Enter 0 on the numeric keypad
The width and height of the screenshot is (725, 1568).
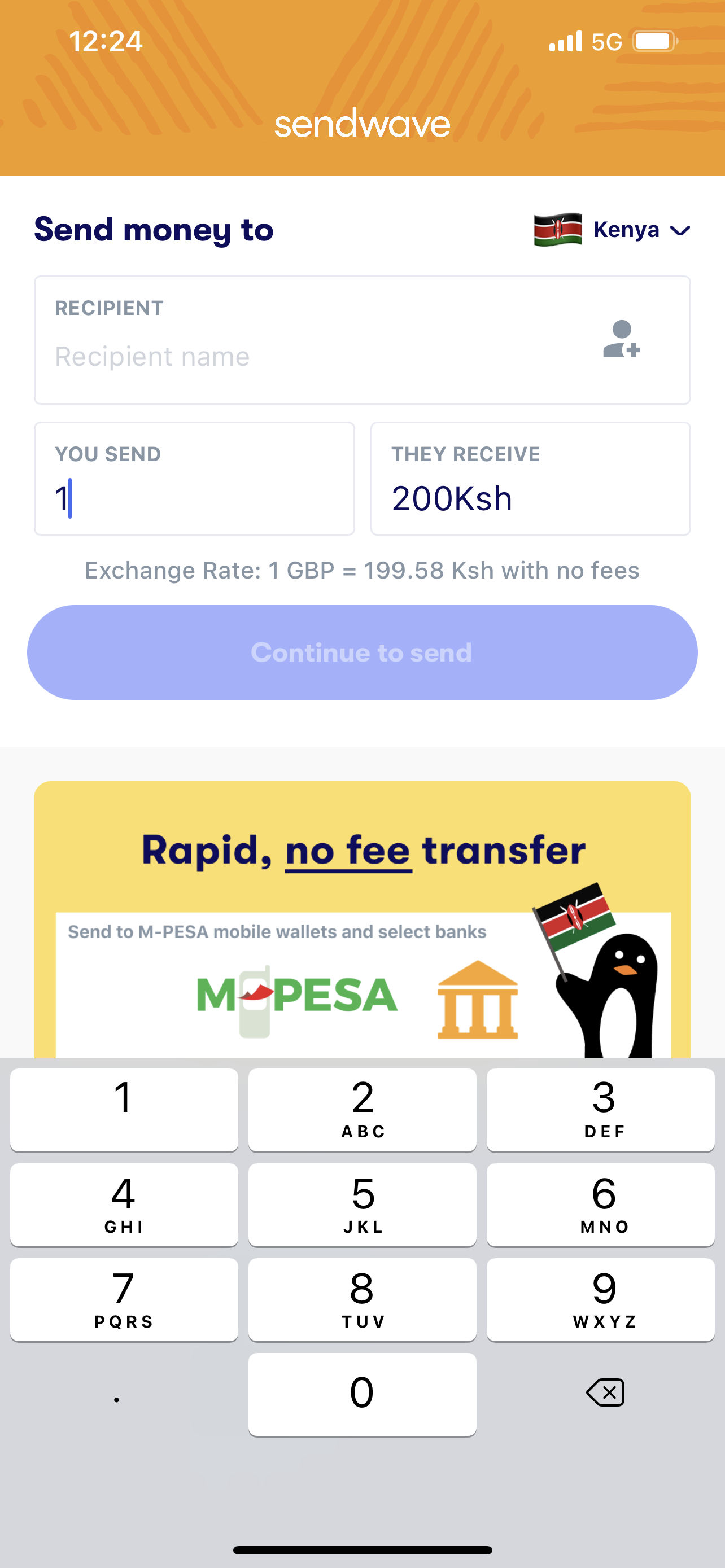pyautogui.click(x=362, y=1394)
